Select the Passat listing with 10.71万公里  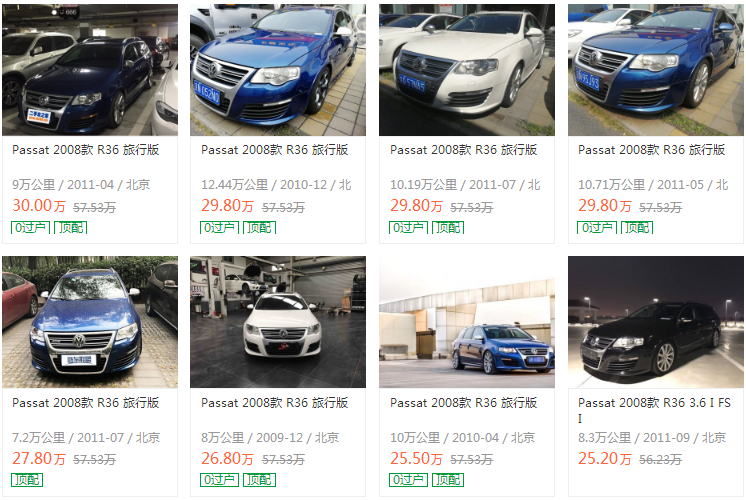(x=655, y=70)
